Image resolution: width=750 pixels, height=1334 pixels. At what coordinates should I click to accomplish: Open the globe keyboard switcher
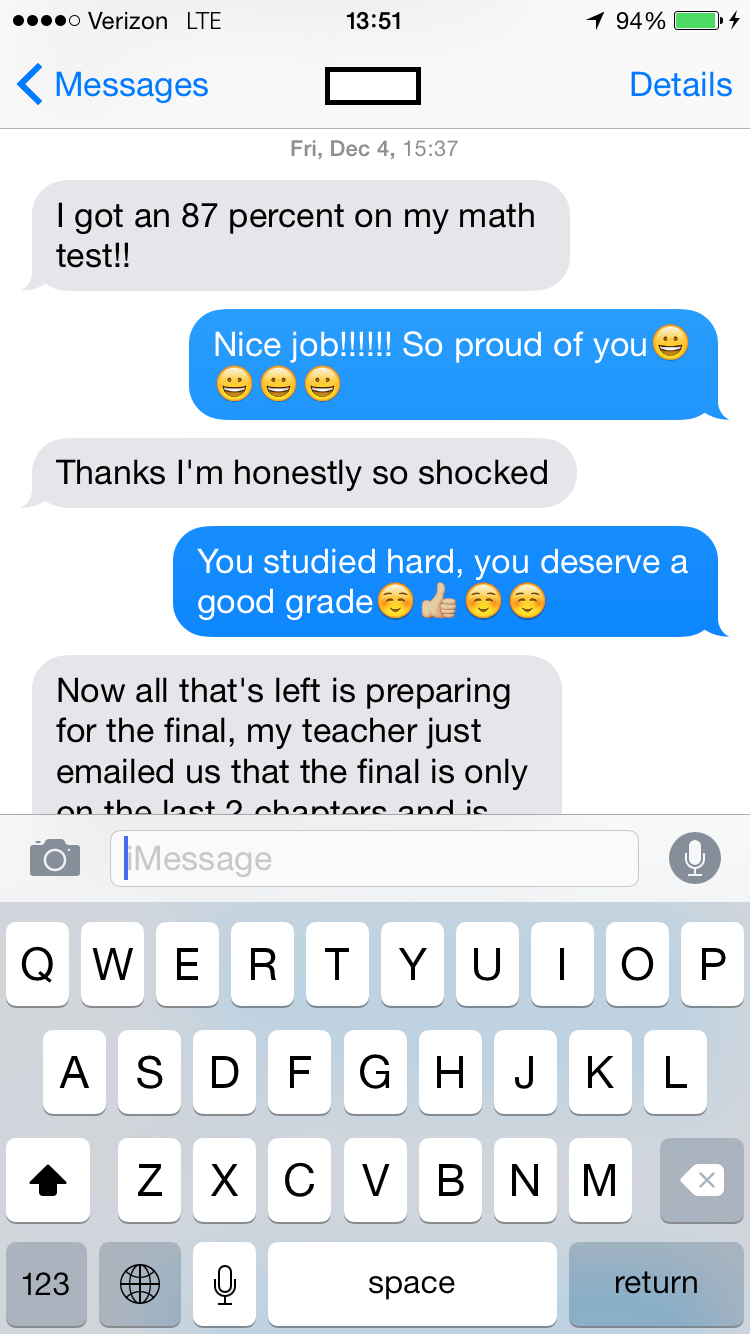(140, 1283)
